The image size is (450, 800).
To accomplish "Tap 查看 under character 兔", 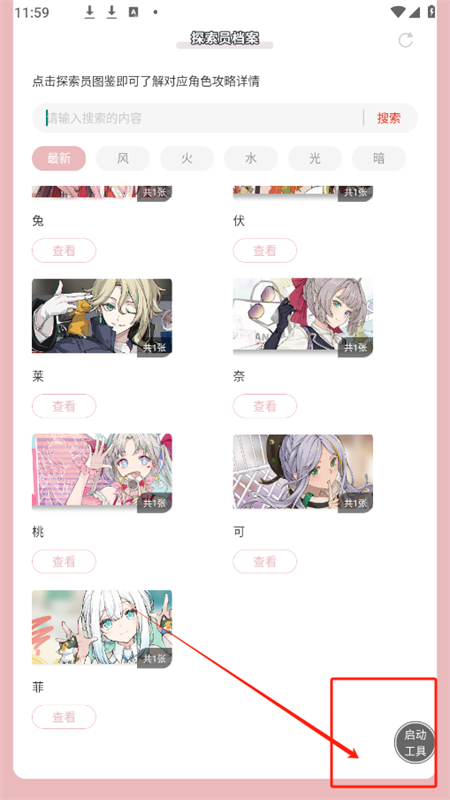I will 64,251.
